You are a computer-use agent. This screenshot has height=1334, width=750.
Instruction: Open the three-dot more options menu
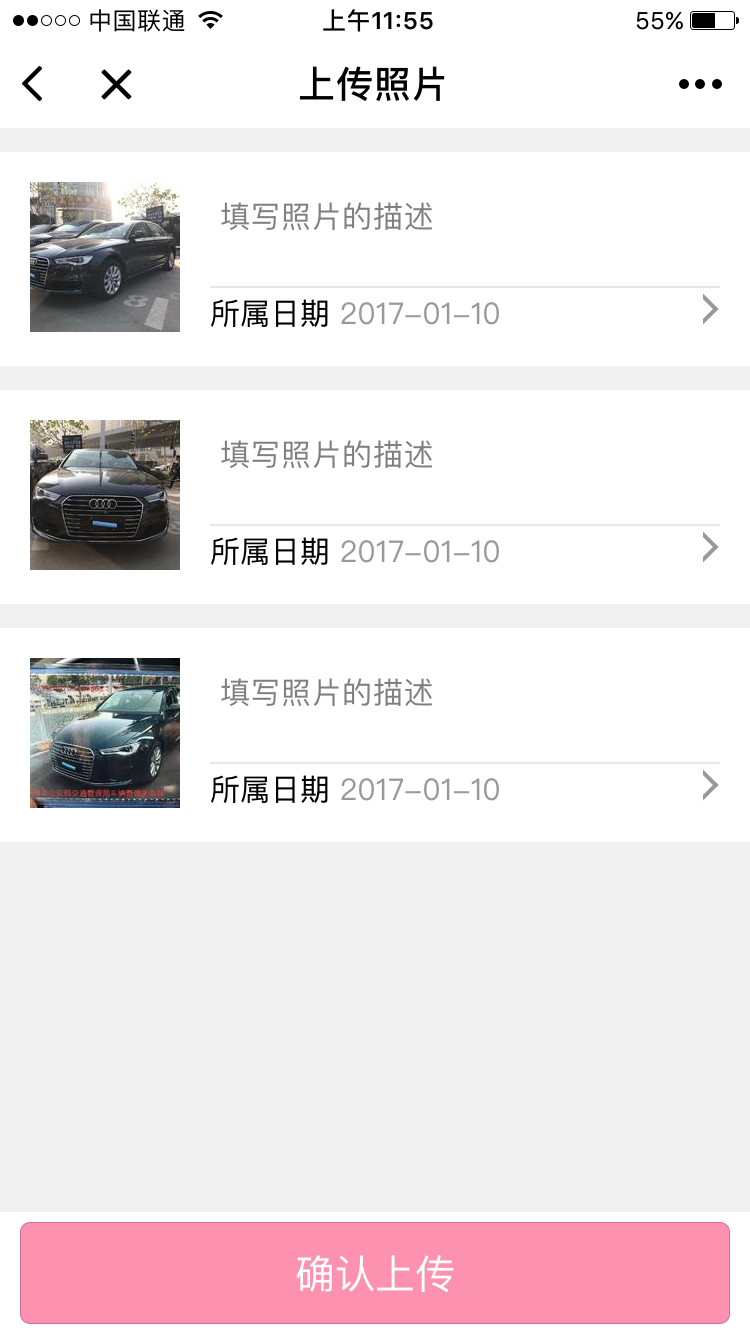pyautogui.click(x=700, y=85)
